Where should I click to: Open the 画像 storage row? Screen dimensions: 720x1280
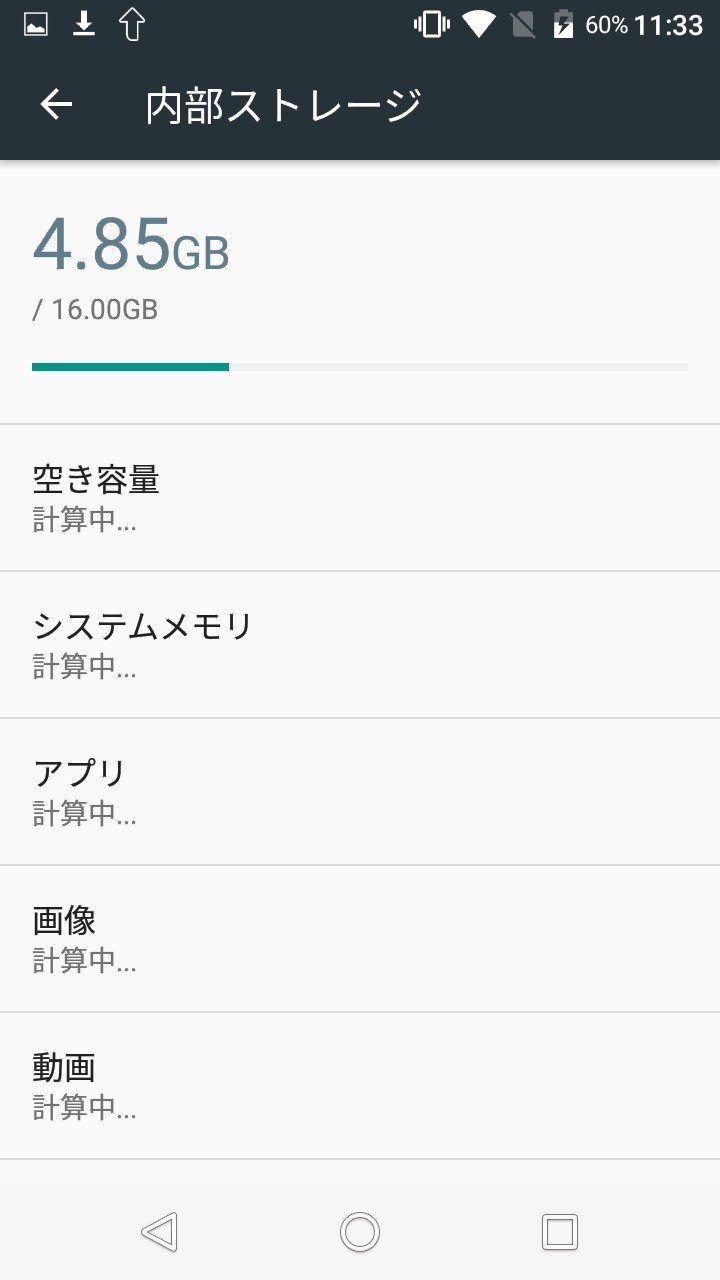(360, 939)
